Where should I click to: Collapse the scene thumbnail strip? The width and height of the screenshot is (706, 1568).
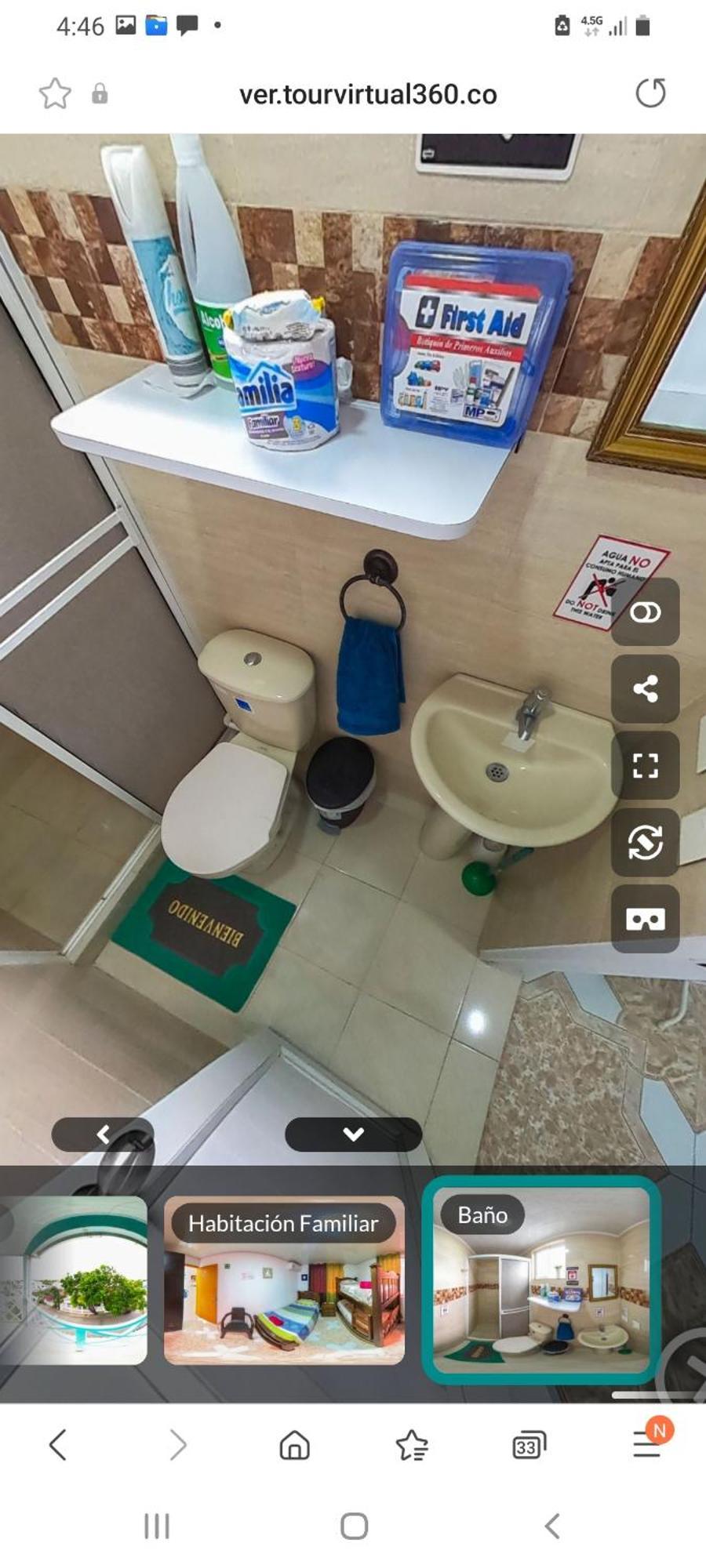[x=353, y=1134]
